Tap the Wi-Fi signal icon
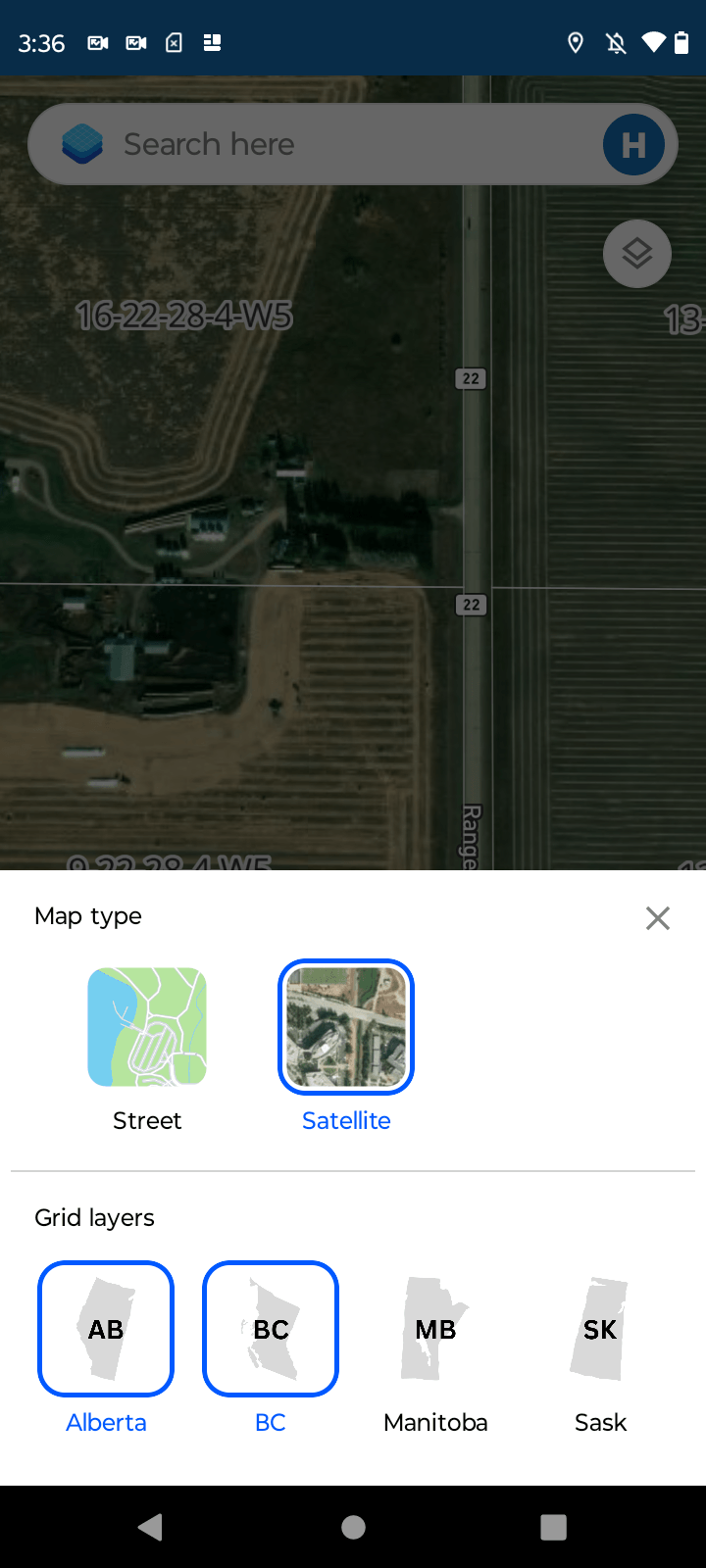Screen dimensions: 706x1568 pyautogui.click(x=653, y=42)
